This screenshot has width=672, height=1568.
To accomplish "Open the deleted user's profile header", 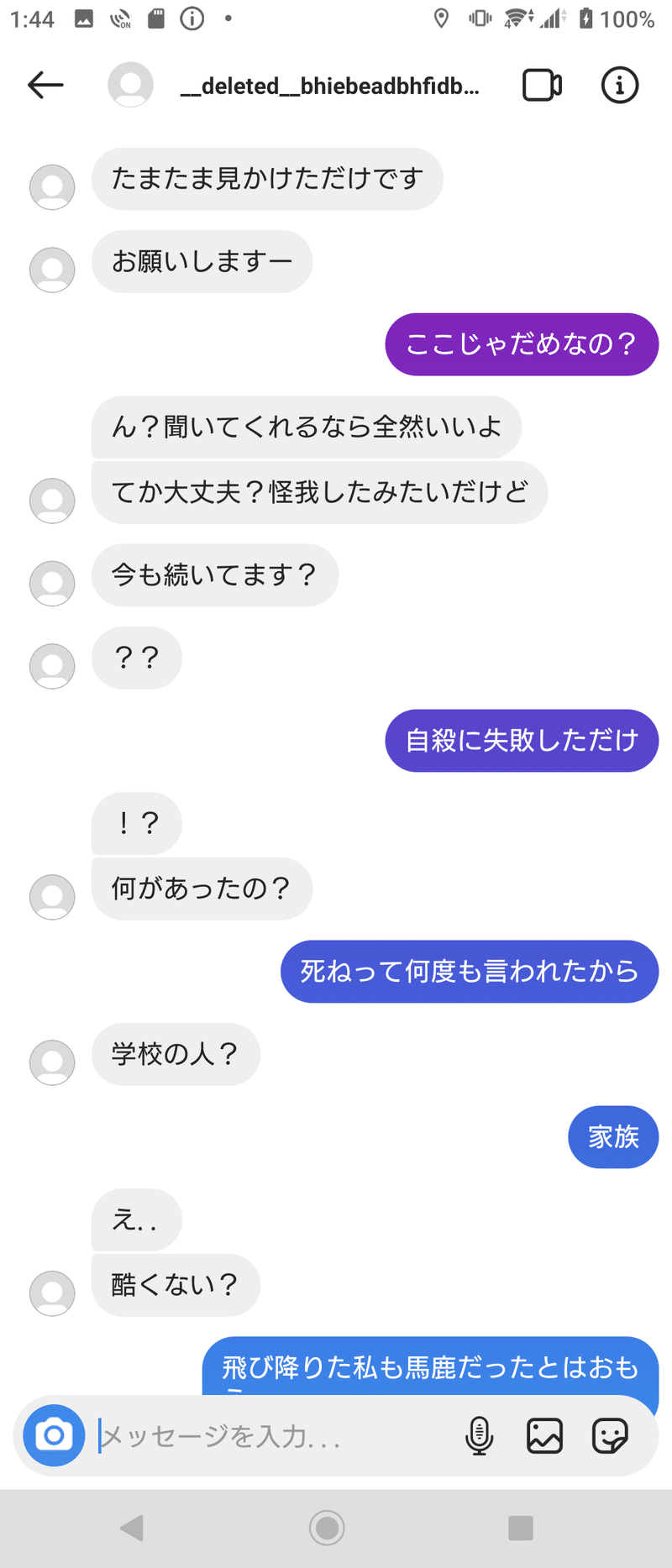I will coord(329,86).
